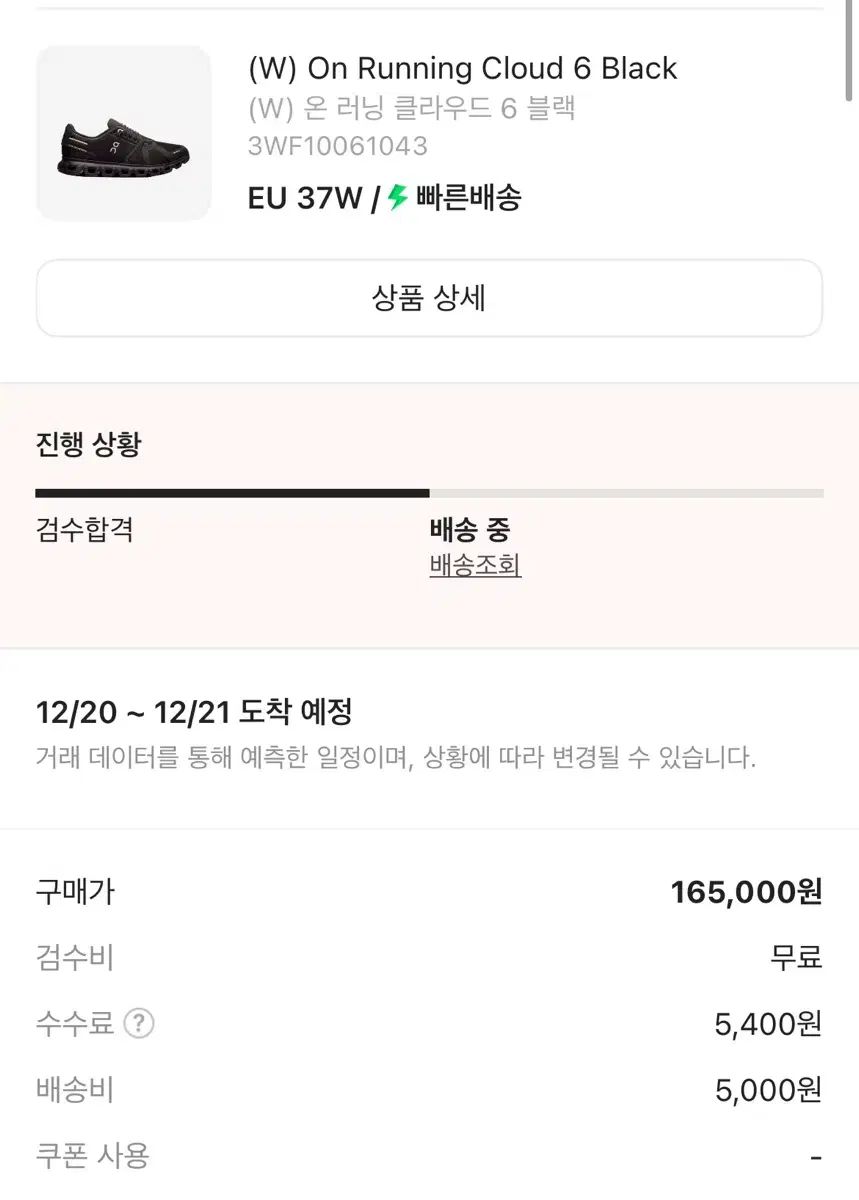The image size is (859, 1200).
Task: Click the product code 3WF10061043
Action: coord(338,146)
